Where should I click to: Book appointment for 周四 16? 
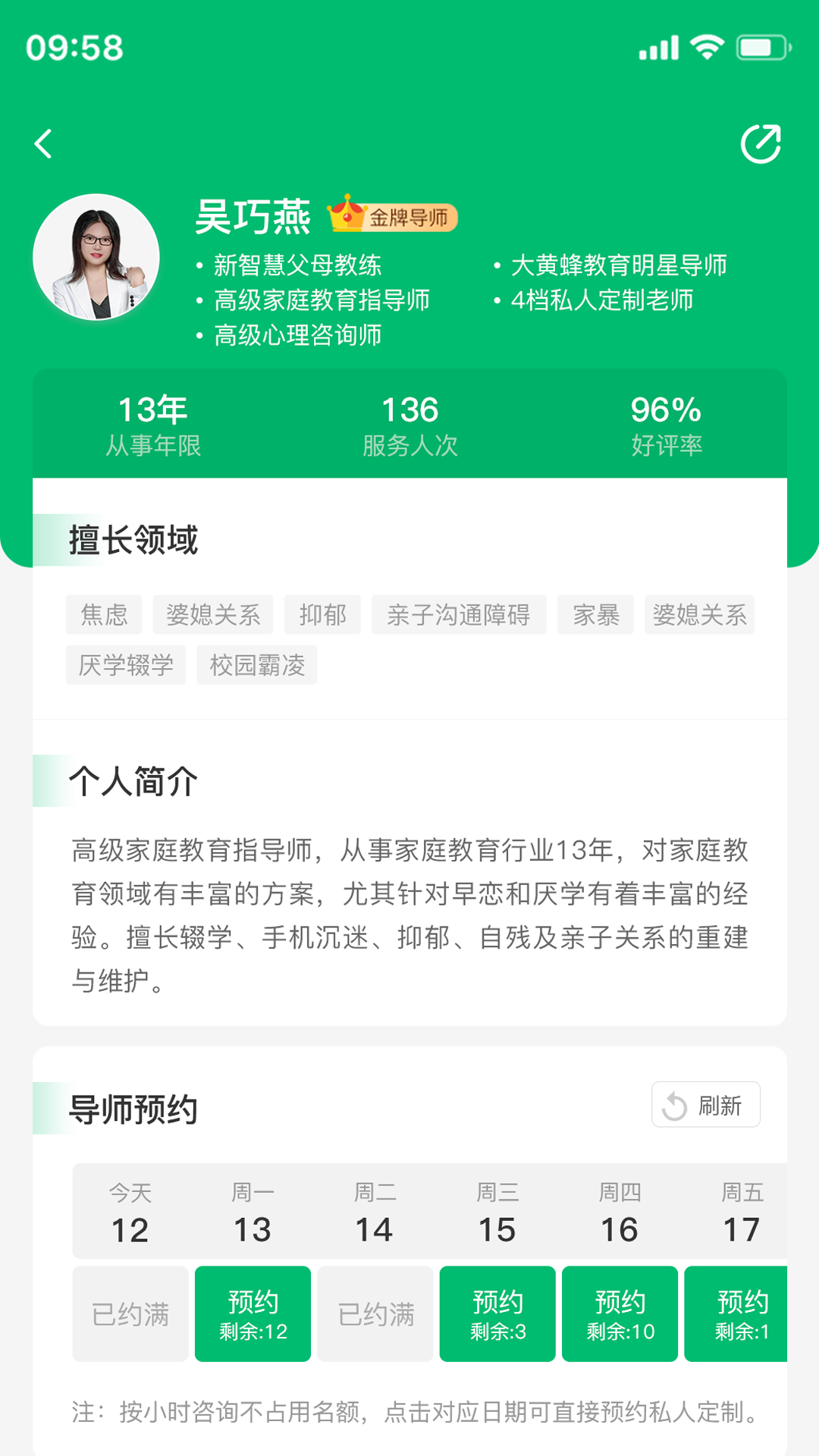pos(620,1313)
